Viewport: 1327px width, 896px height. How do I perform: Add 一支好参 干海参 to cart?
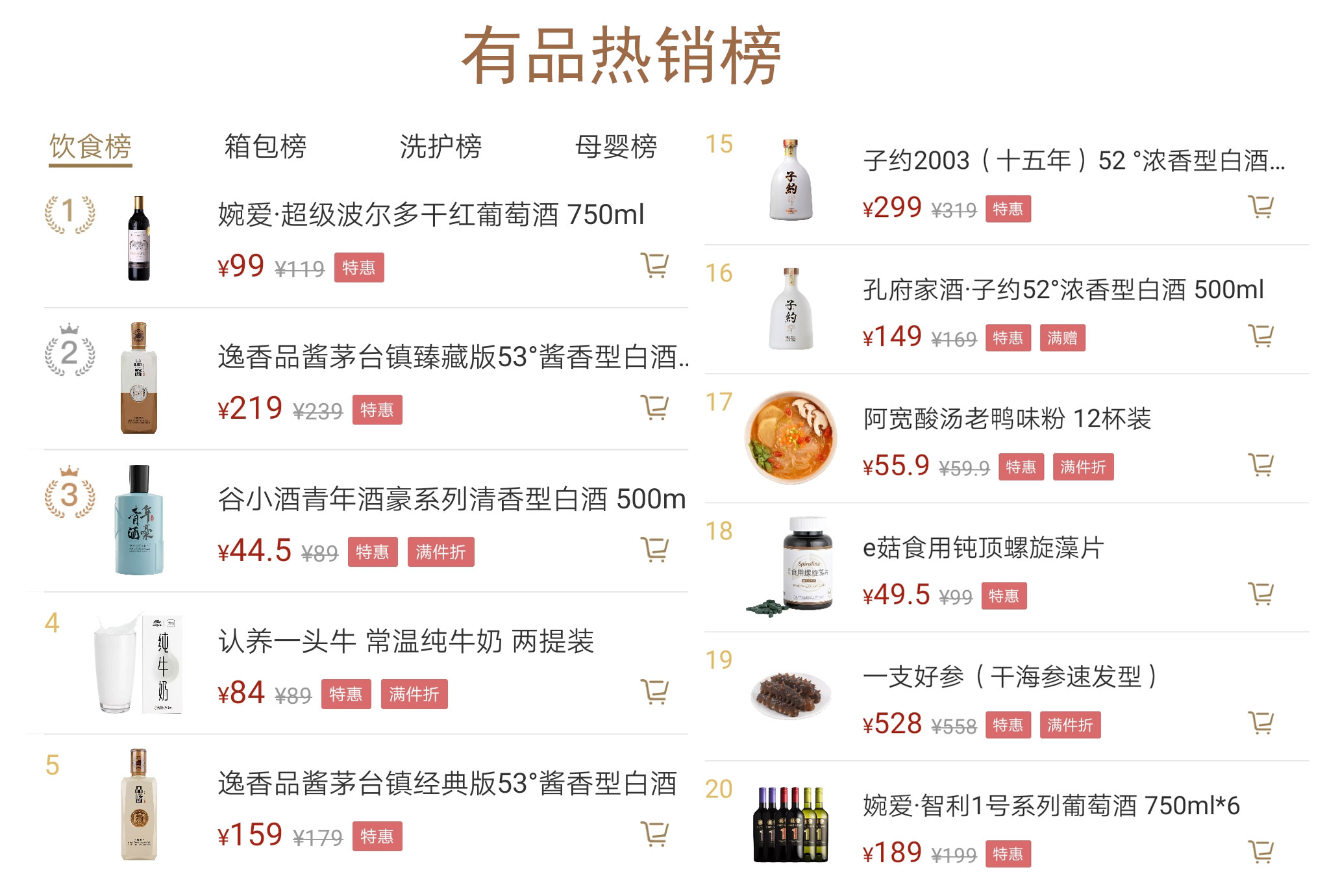tap(1261, 723)
